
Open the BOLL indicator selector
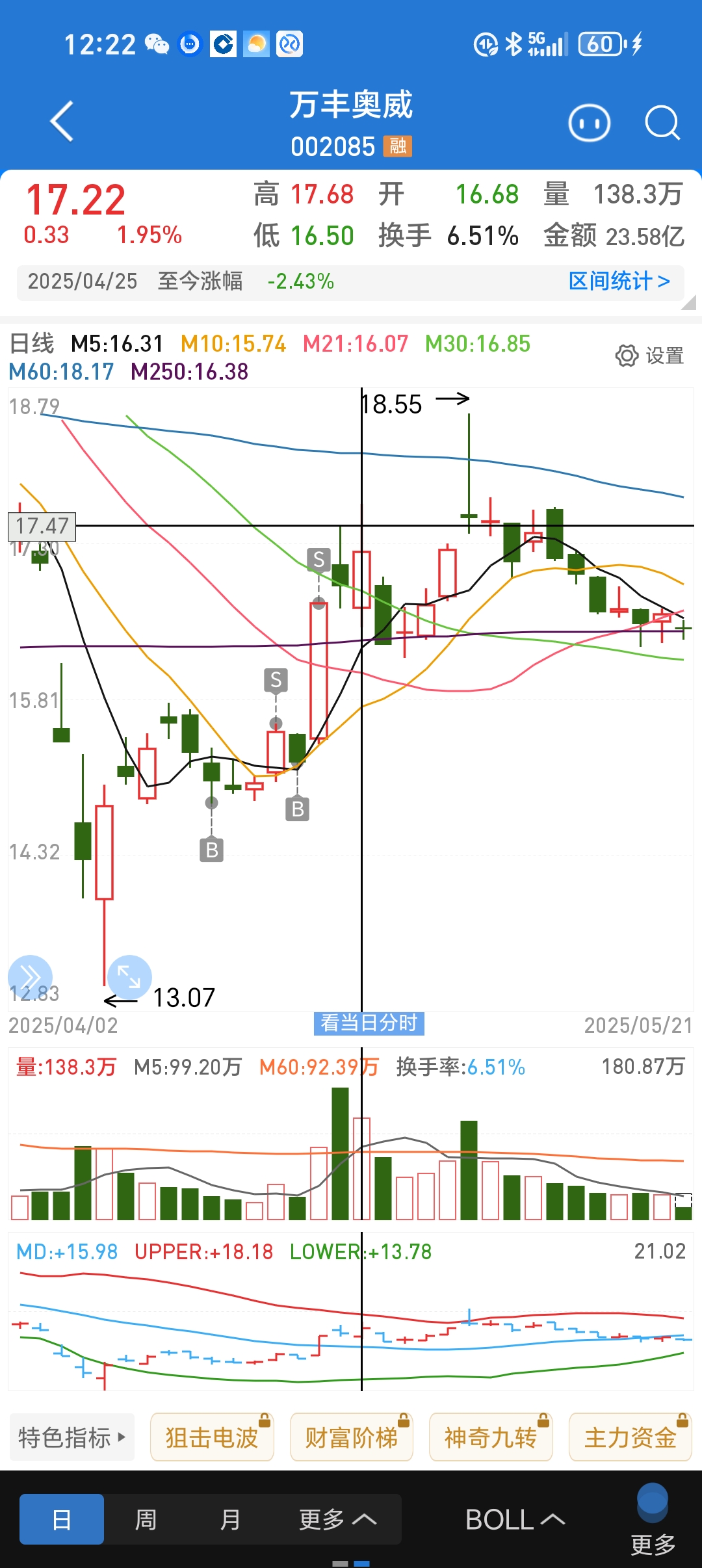click(513, 1521)
